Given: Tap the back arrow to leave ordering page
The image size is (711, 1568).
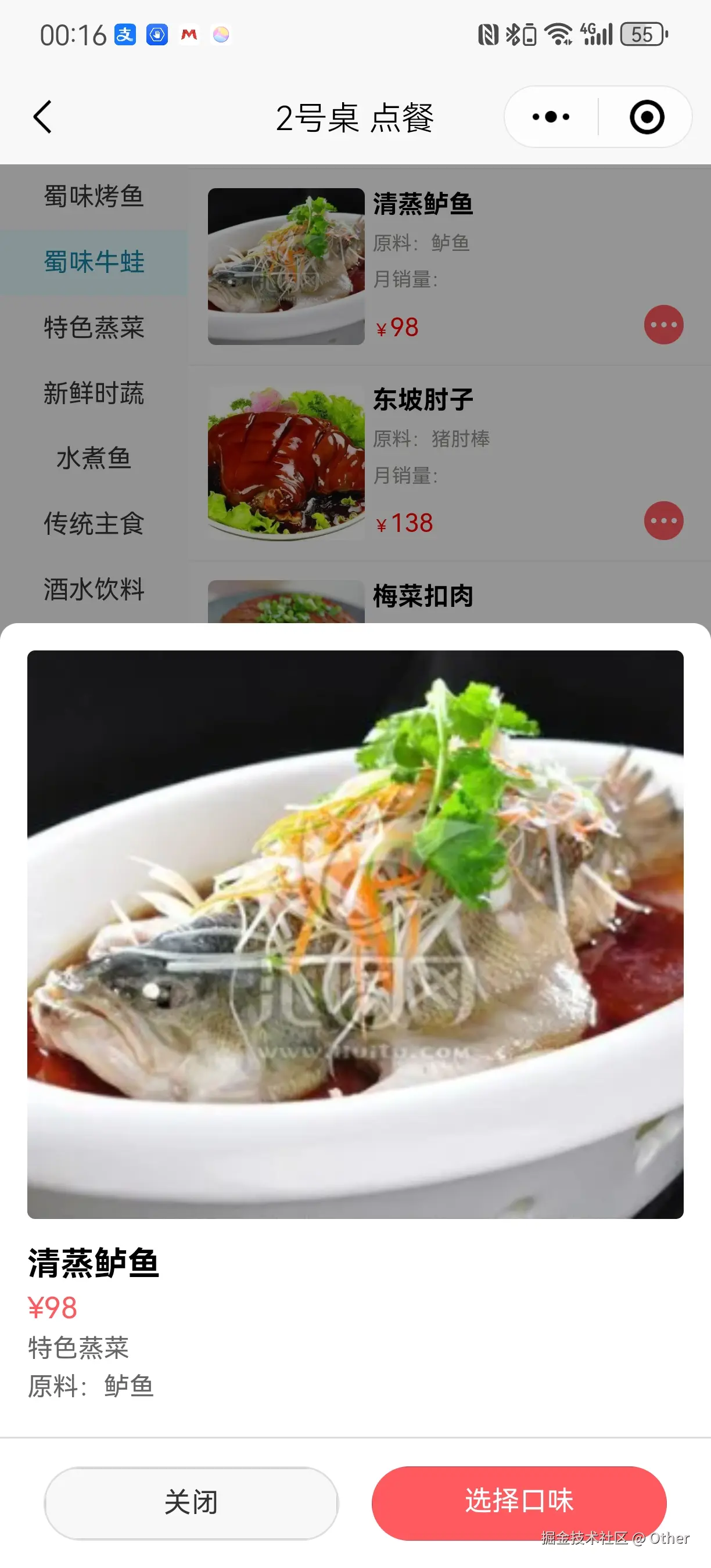Looking at the screenshot, I should (41, 117).
